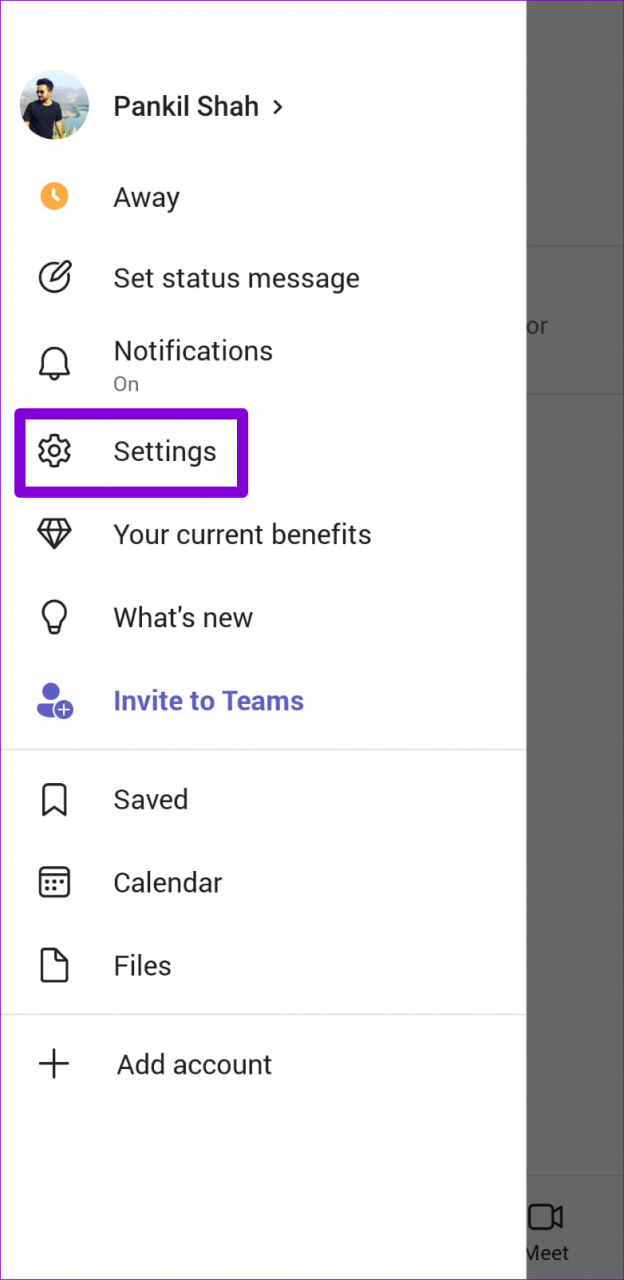Screen dimensions: 624x1280
Task: Open Files
Action: (142, 966)
